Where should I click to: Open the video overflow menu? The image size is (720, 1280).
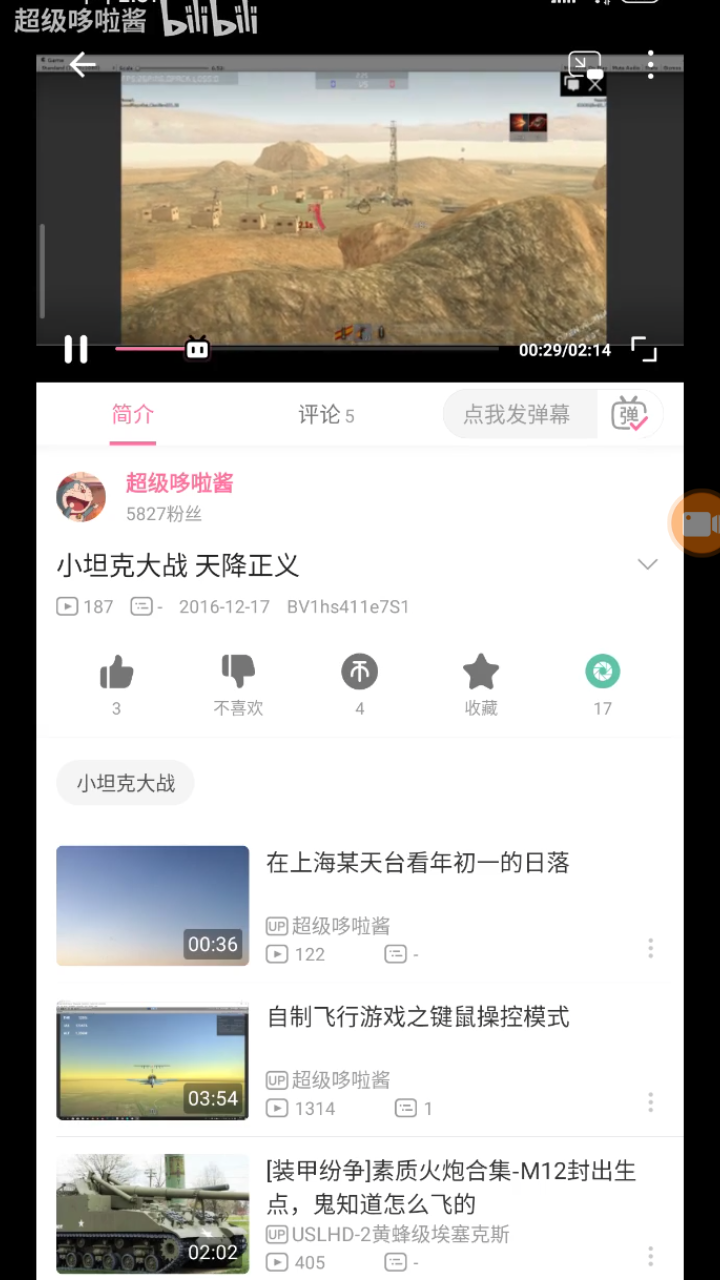pyautogui.click(x=650, y=65)
